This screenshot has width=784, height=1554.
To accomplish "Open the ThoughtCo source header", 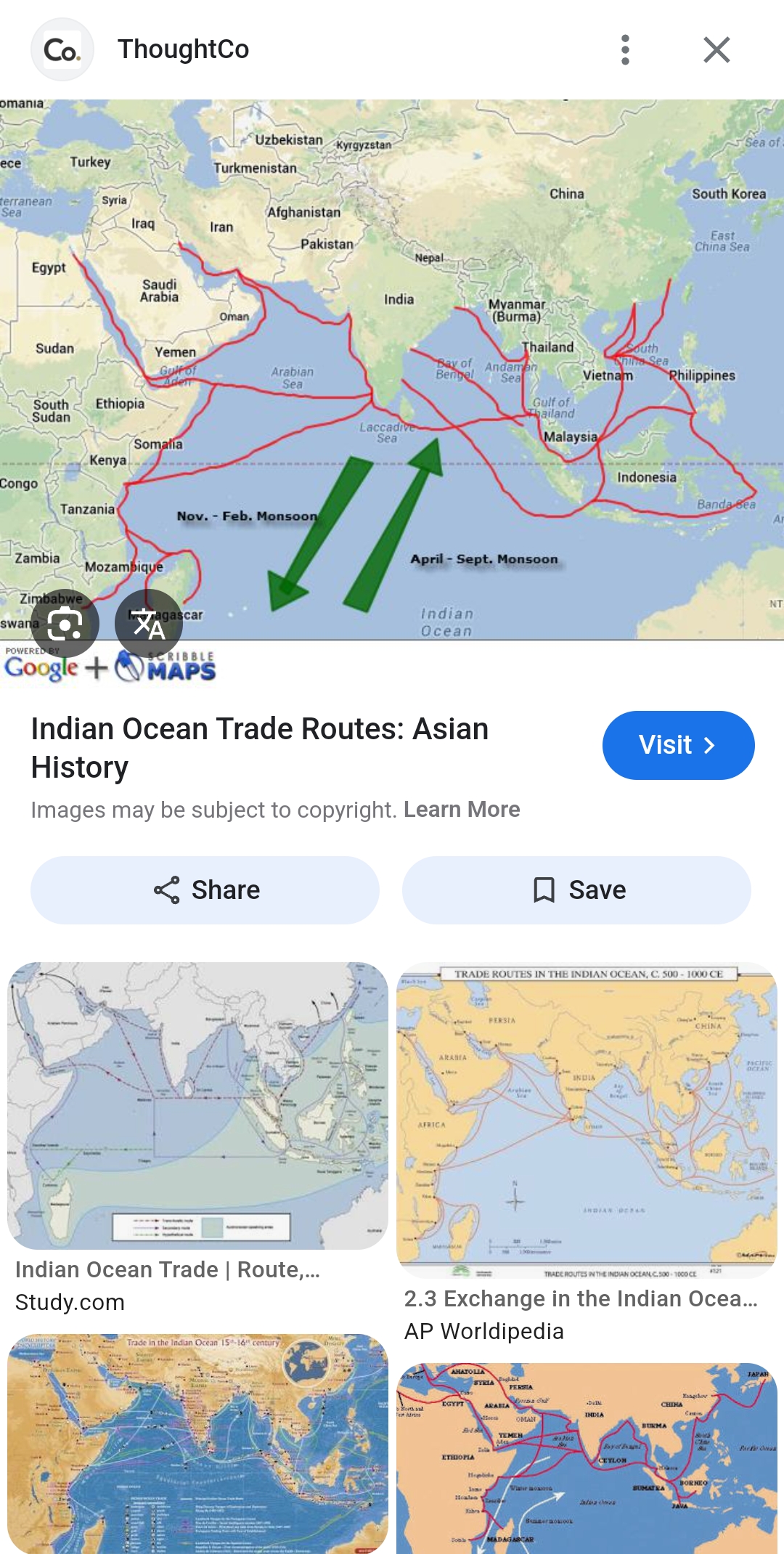I will 183,49.
